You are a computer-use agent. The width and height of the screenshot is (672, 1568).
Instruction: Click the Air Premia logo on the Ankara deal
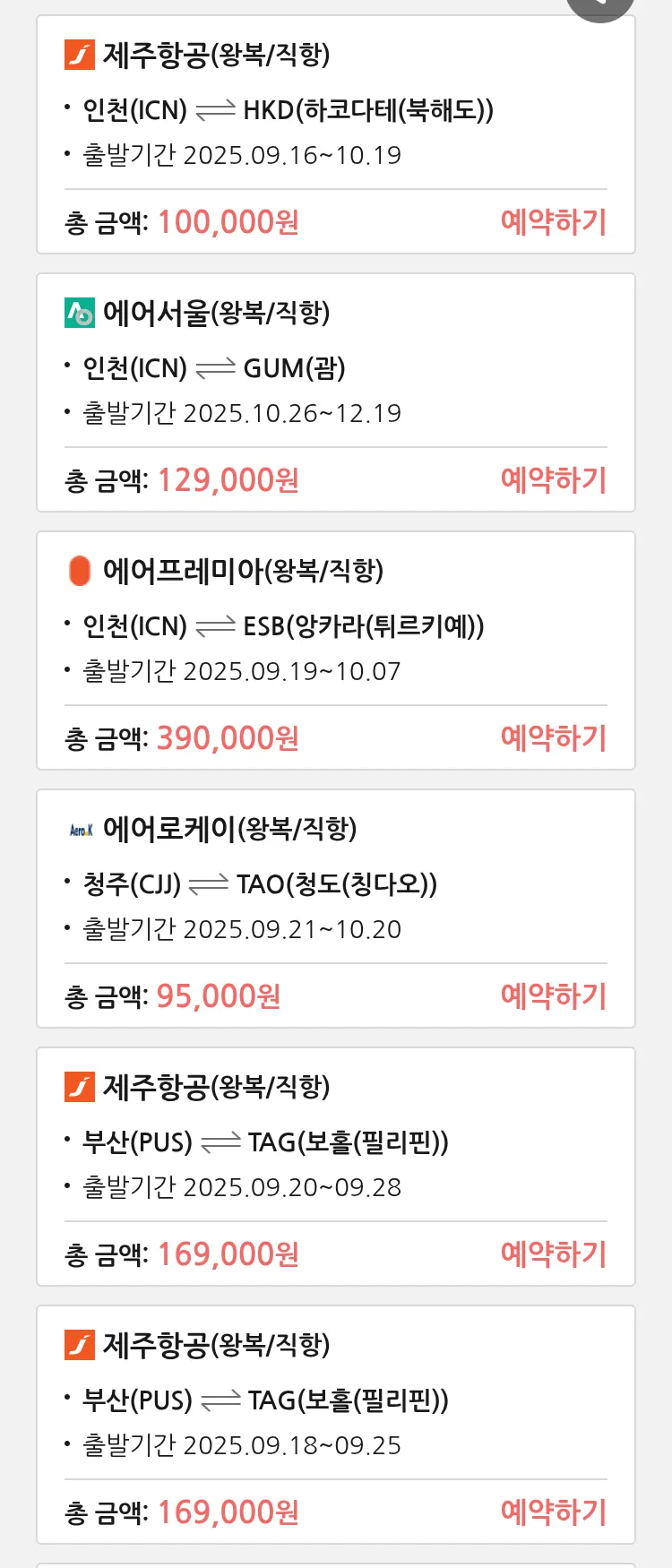[x=77, y=571]
